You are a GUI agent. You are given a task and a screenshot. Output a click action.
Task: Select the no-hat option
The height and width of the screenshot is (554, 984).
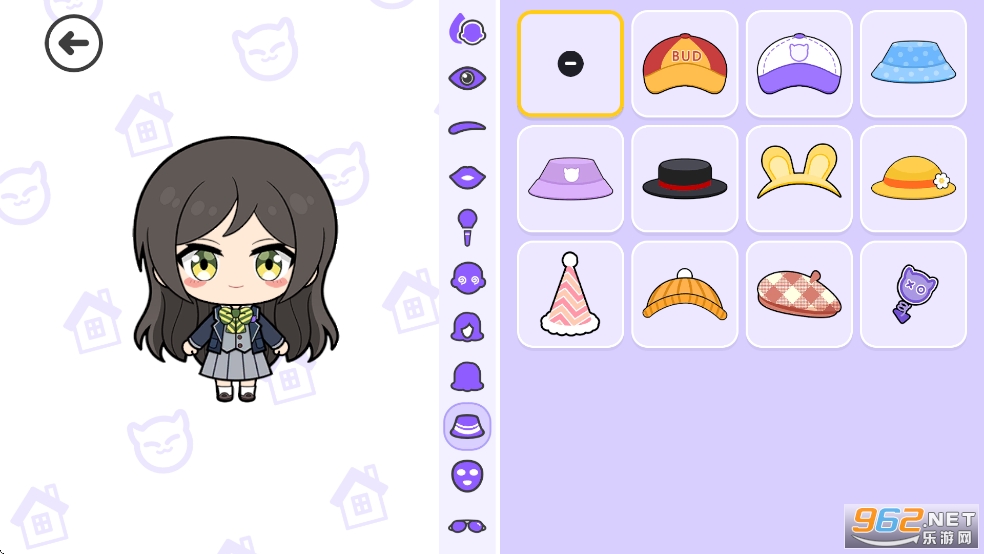[570, 64]
